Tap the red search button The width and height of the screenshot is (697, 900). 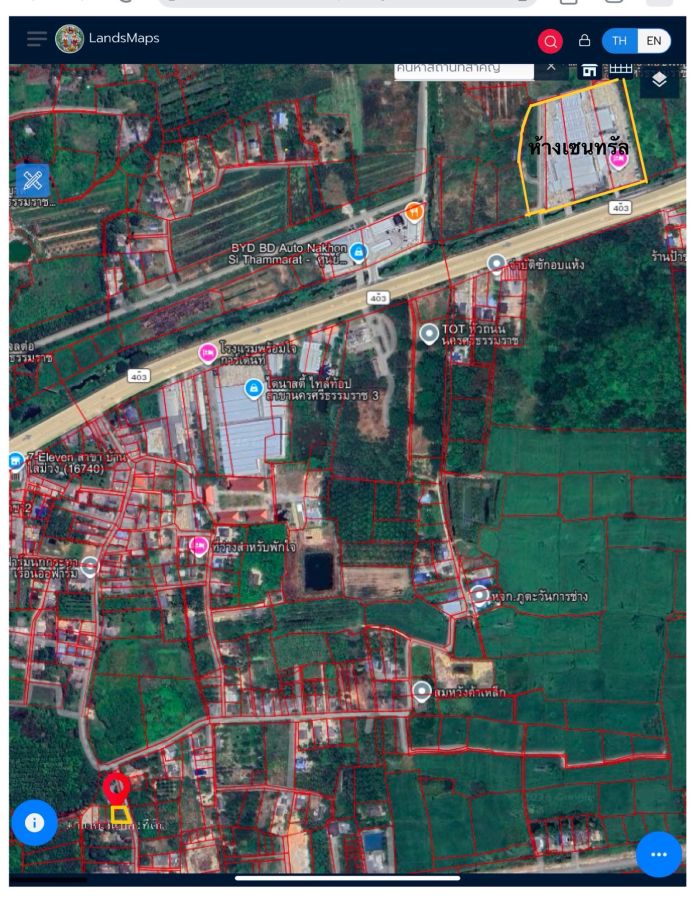click(550, 41)
